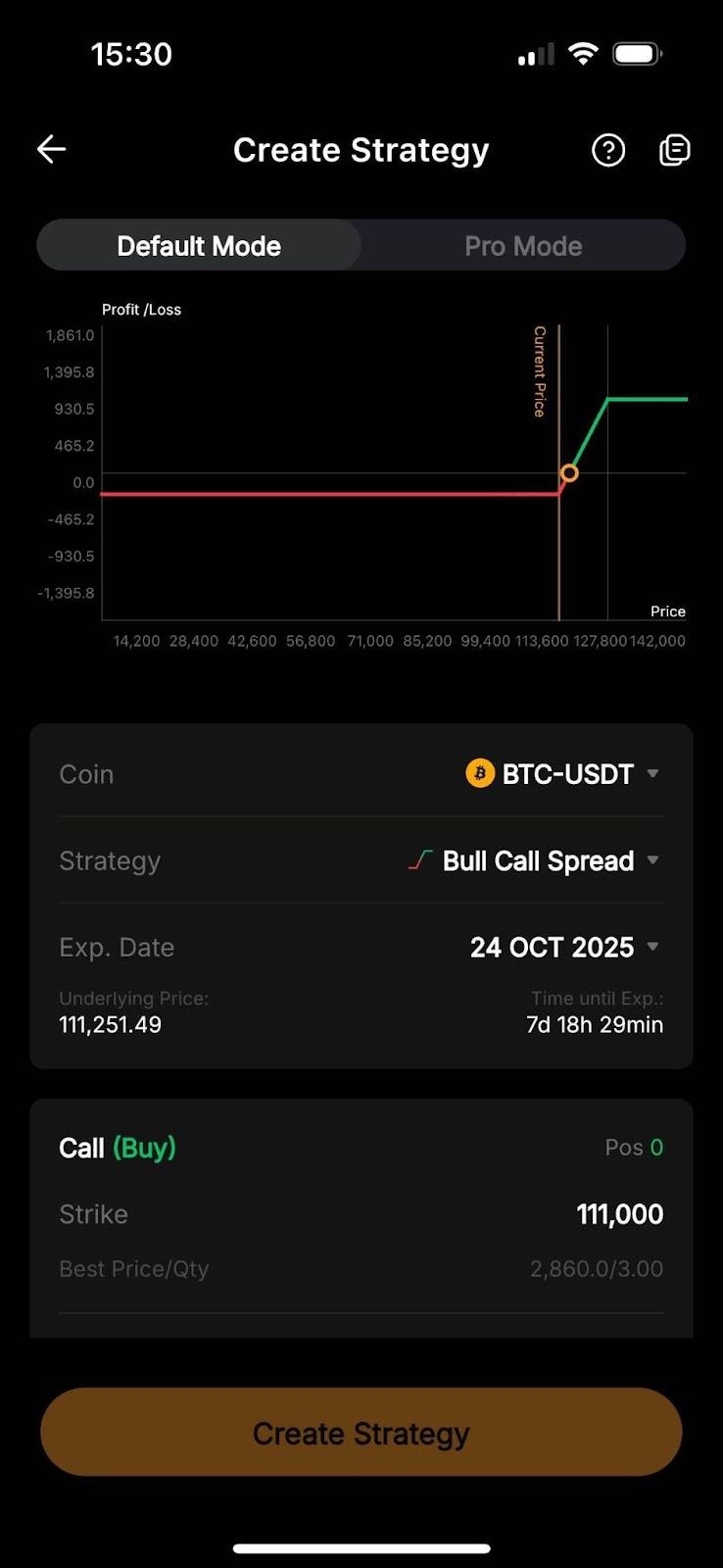Tap the order list icon top right

(x=675, y=149)
